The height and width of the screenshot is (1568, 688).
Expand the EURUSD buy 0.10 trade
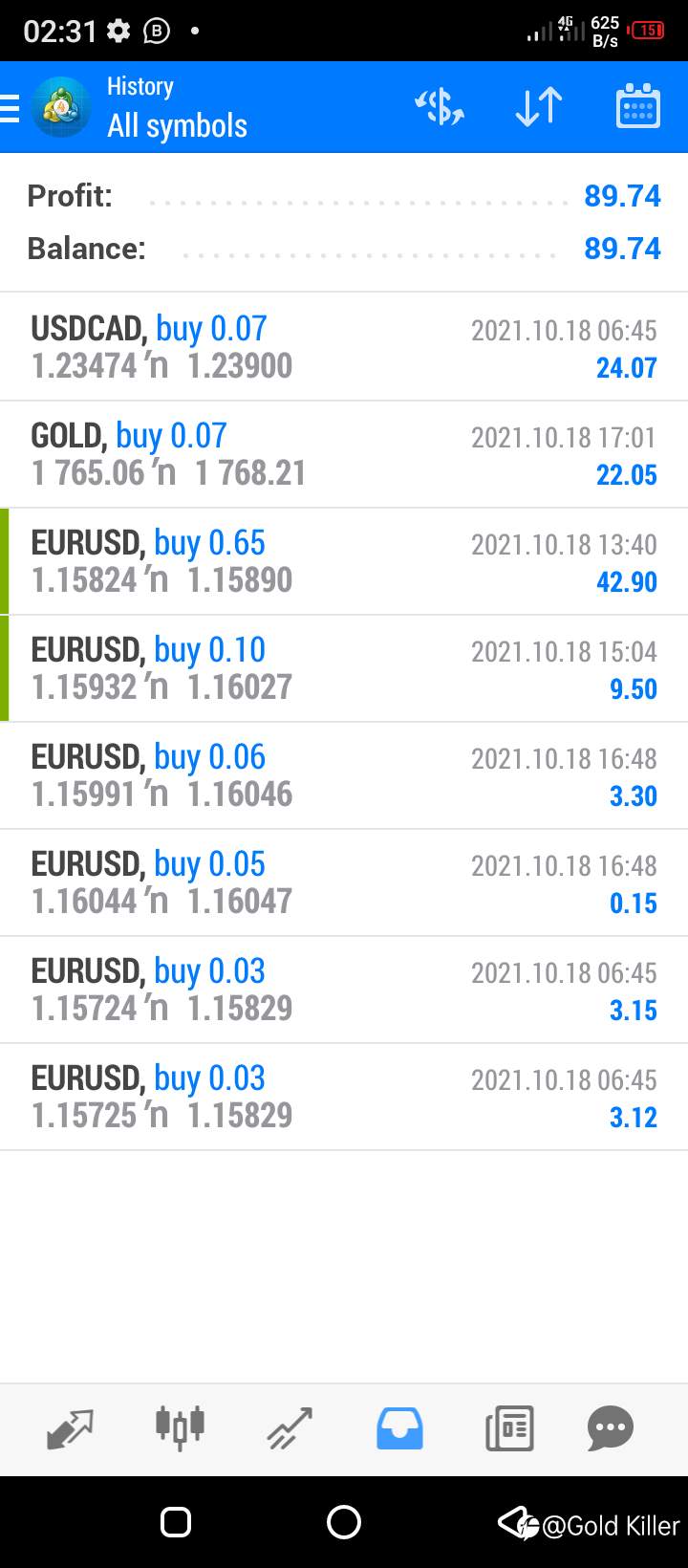[344, 668]
